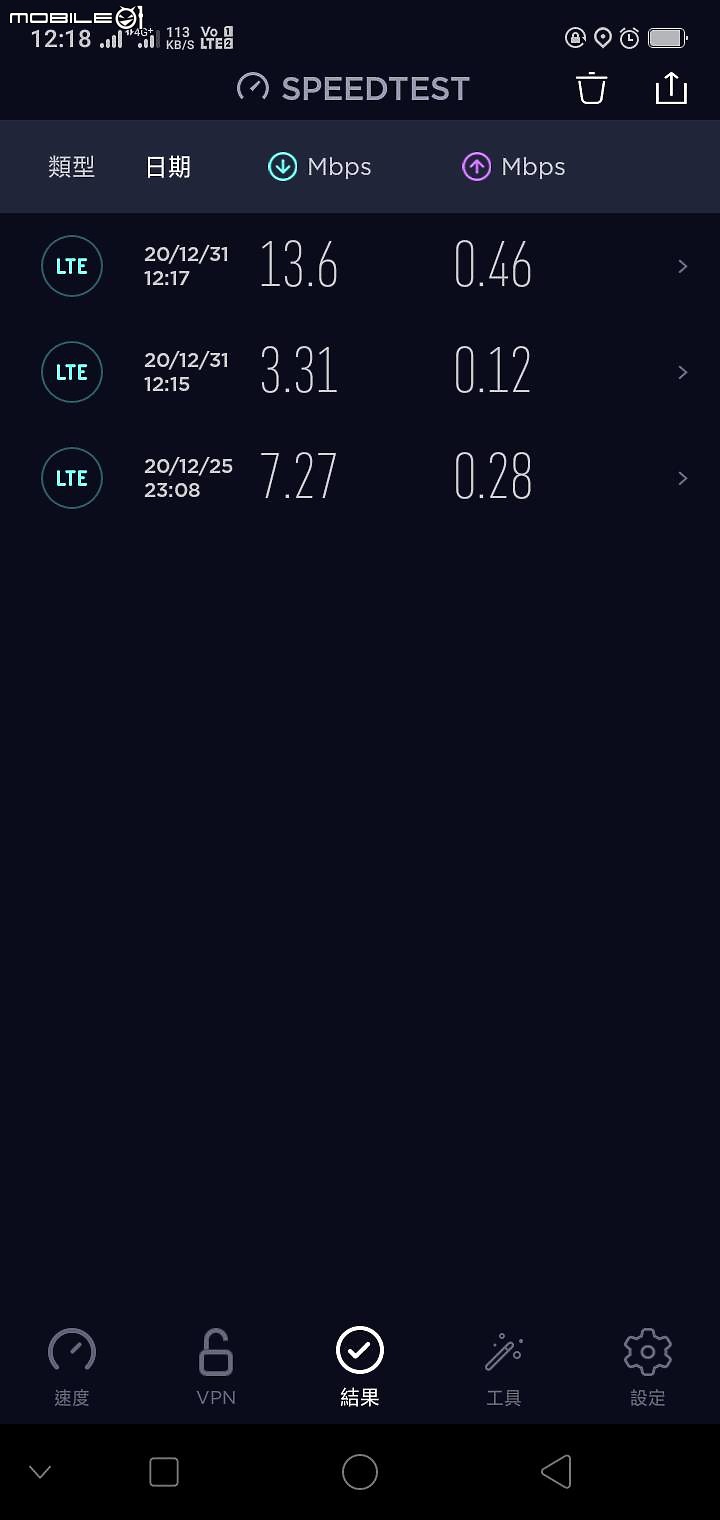Switch to the VPN tab
The width and height of the screenshot is (720, 1520).
216,1367
